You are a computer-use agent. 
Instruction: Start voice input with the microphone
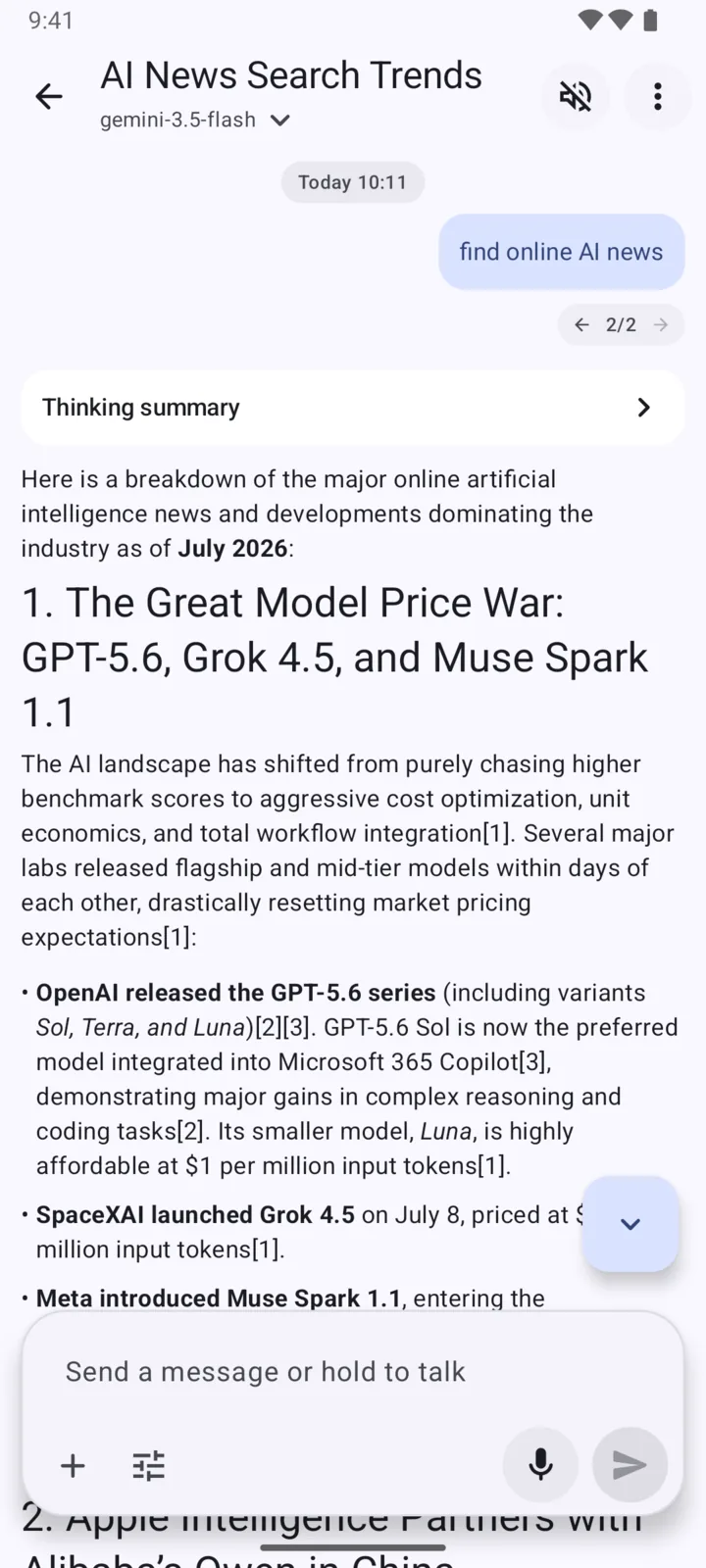[x=540, y=1465]
